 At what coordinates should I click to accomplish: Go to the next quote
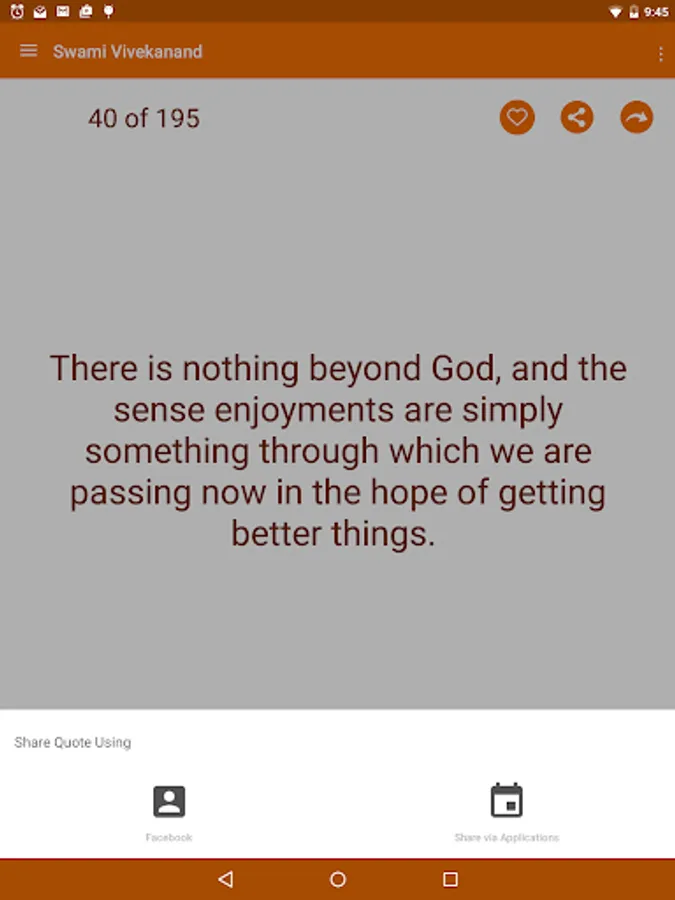pyautogui.click(x=636, y=118)
